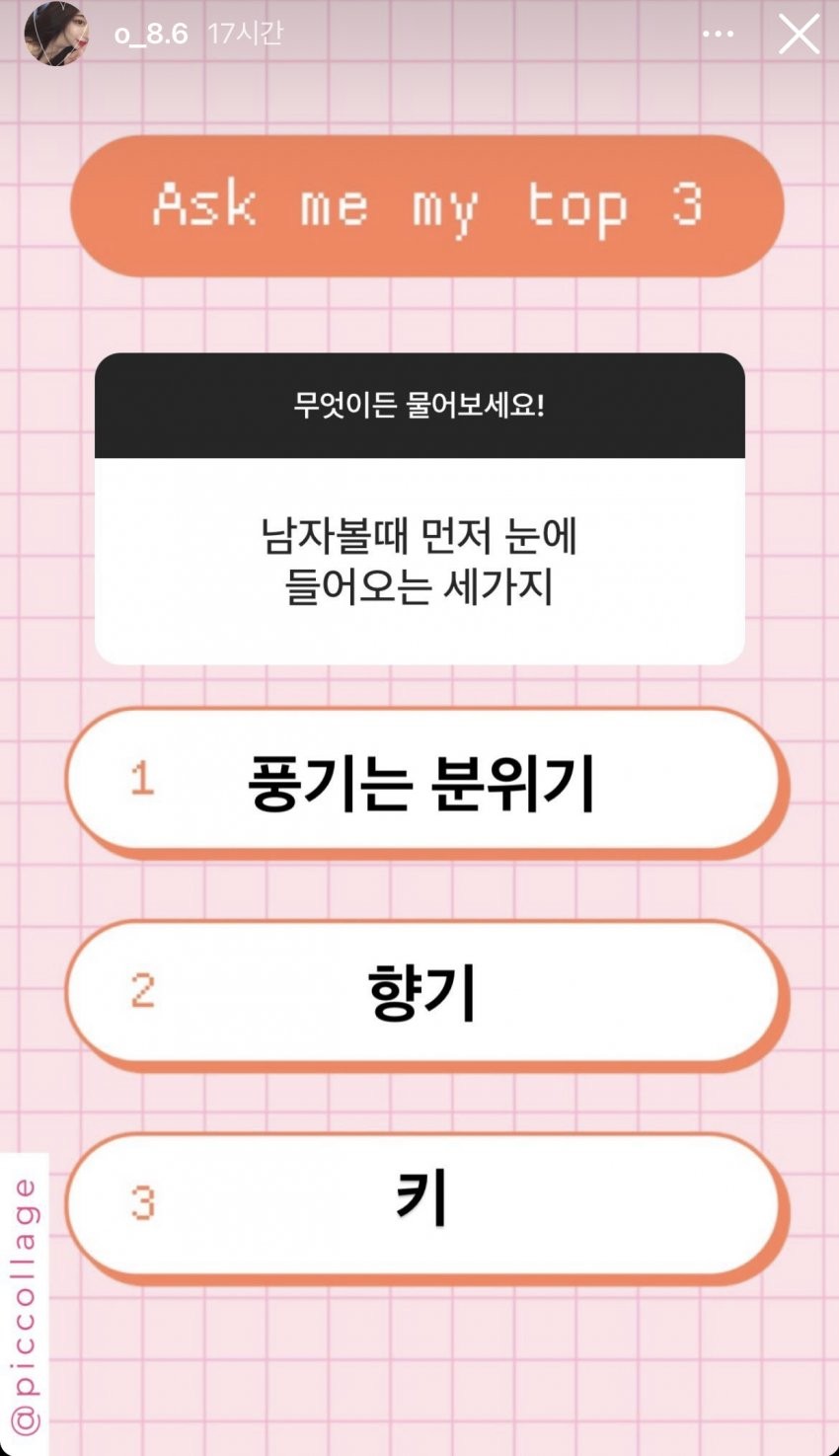Close the story viewer

coord(798,35)
